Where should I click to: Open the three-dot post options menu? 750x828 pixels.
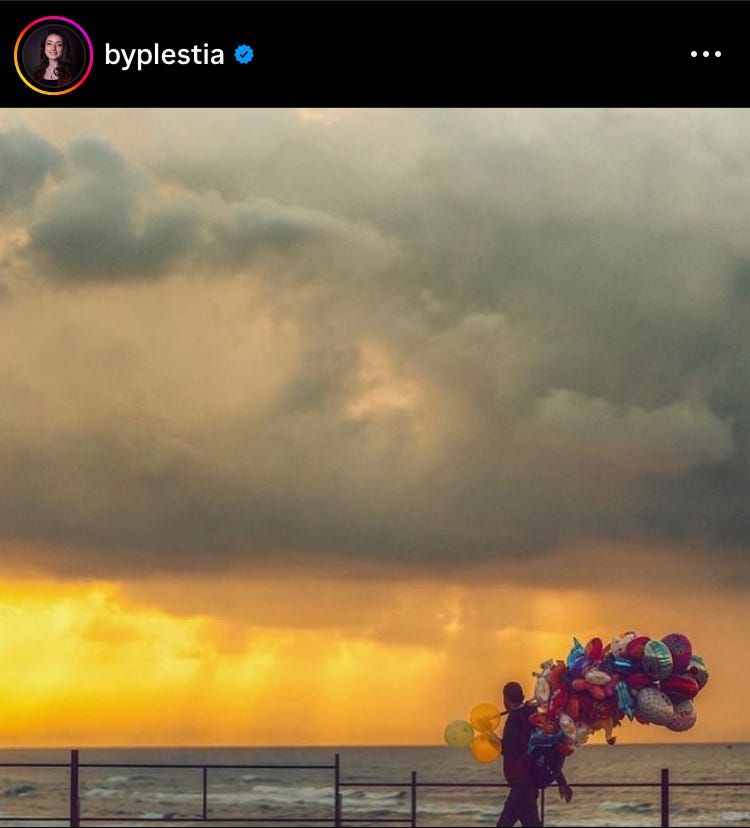705,55
